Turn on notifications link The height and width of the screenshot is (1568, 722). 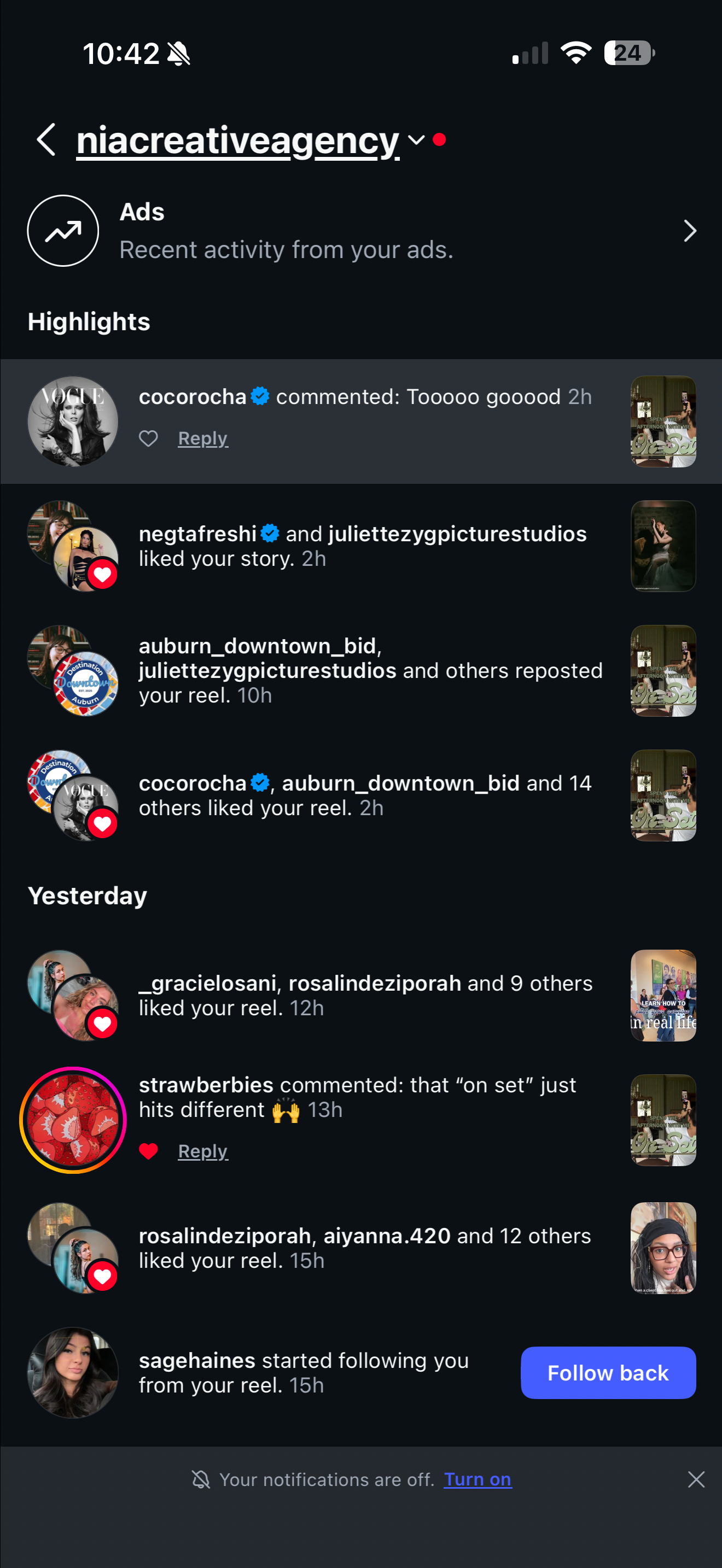point(478,1479)
